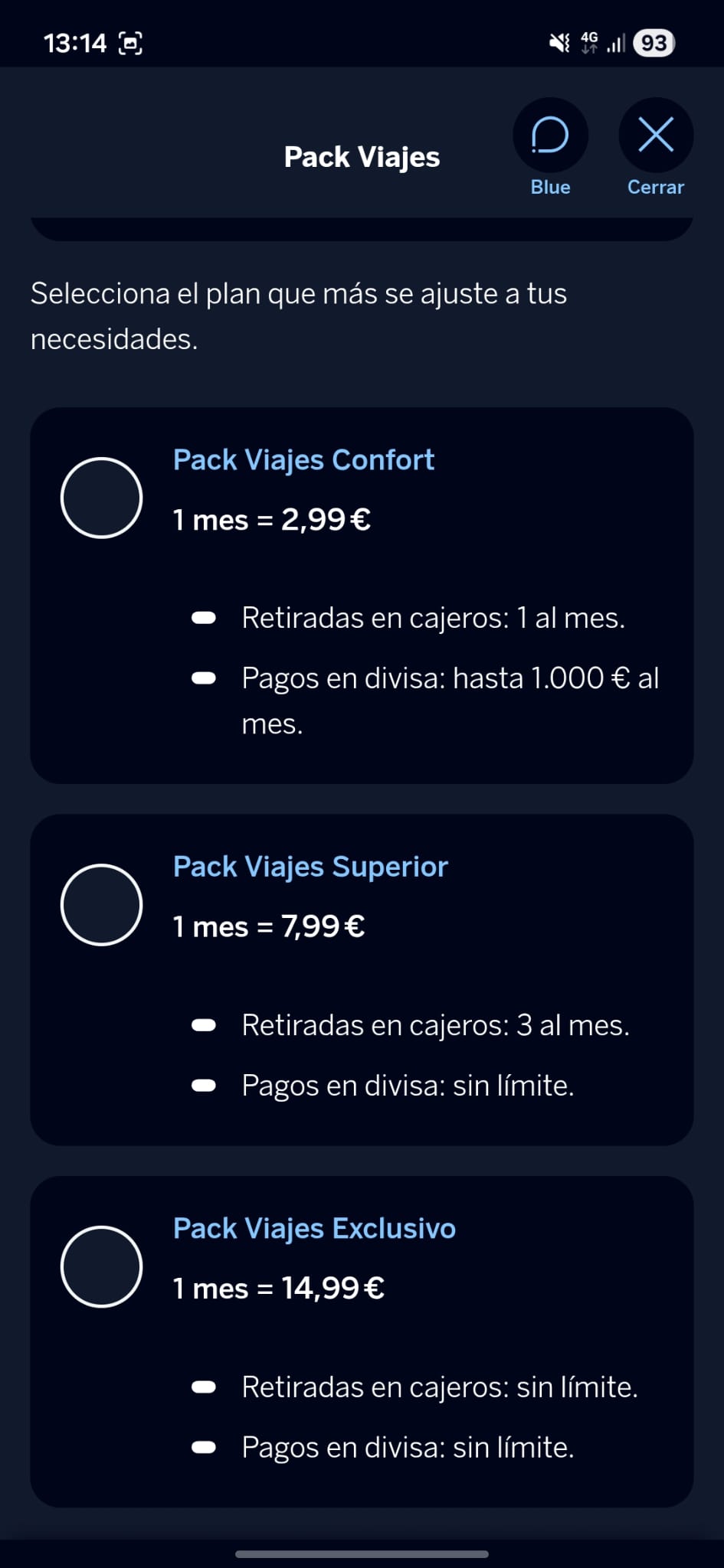This screenshot has width=724, height=1568.
Task: Open the Pack Viajes Superior plan details
Action: [x=310, y=867]
